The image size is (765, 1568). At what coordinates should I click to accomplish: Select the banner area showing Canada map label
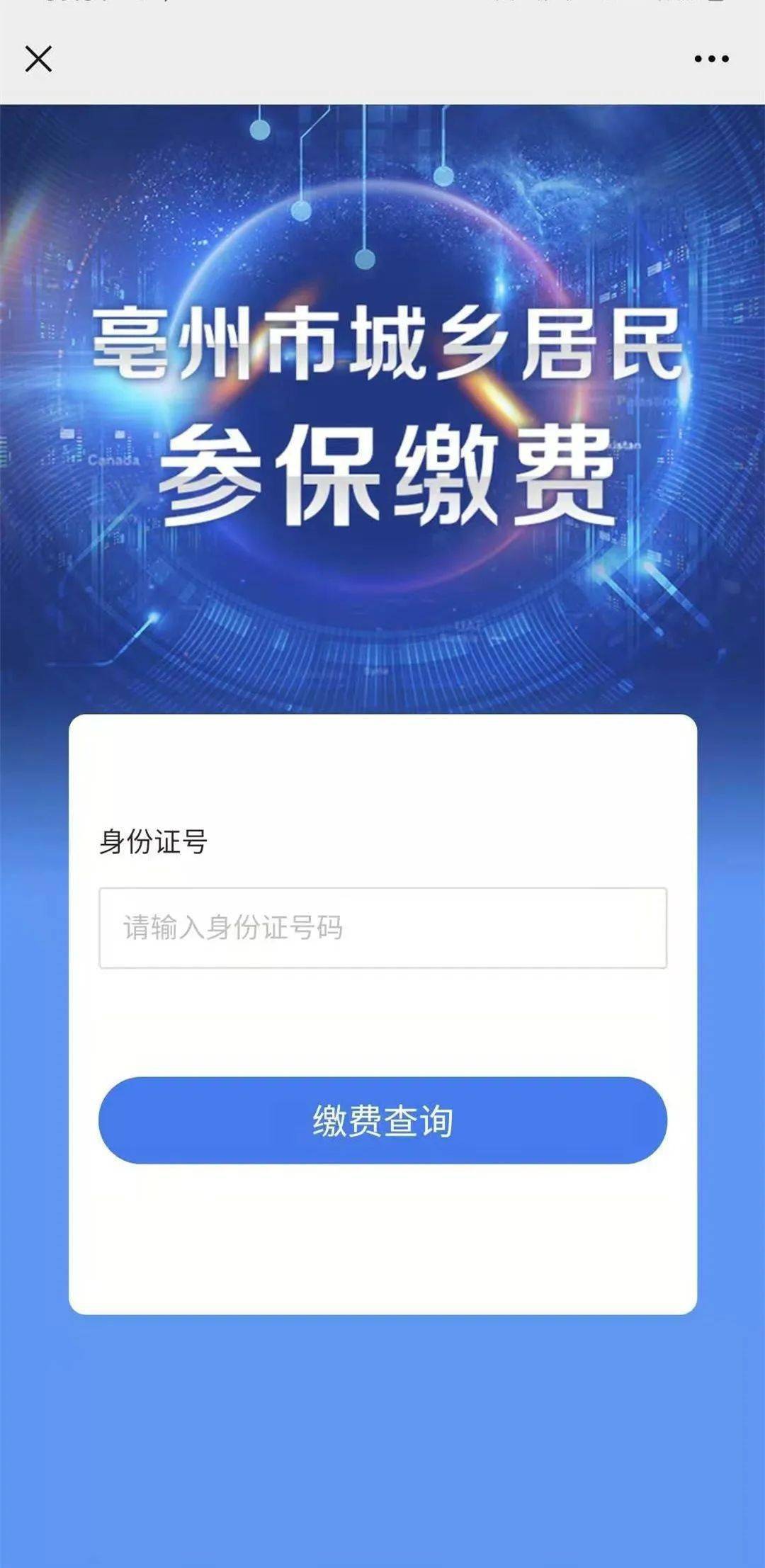click(113, 458)
